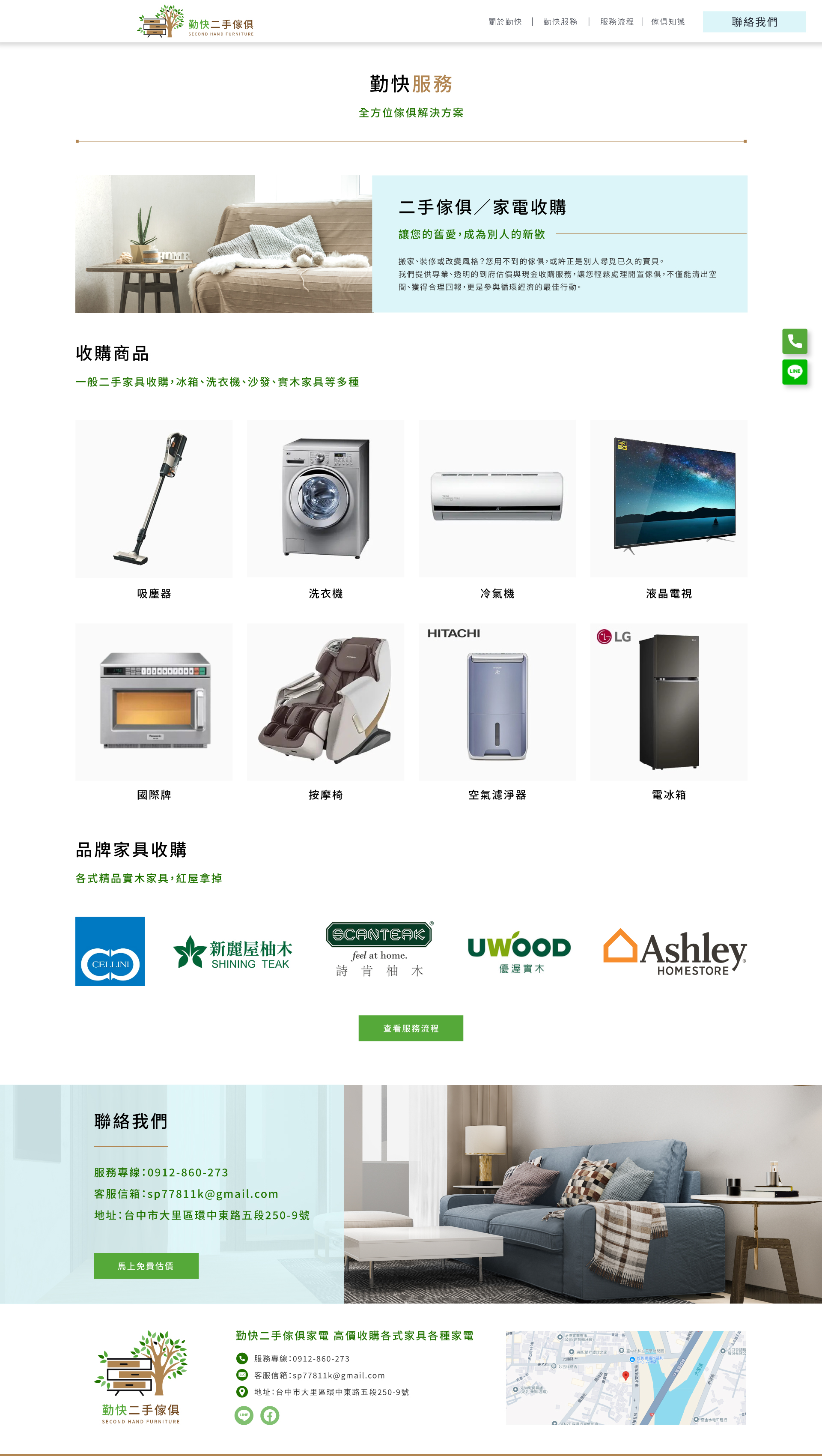Screen dimensions: 822x1456
Task: Tap the 查看服務流程 button
Action: coord(411,1028)
